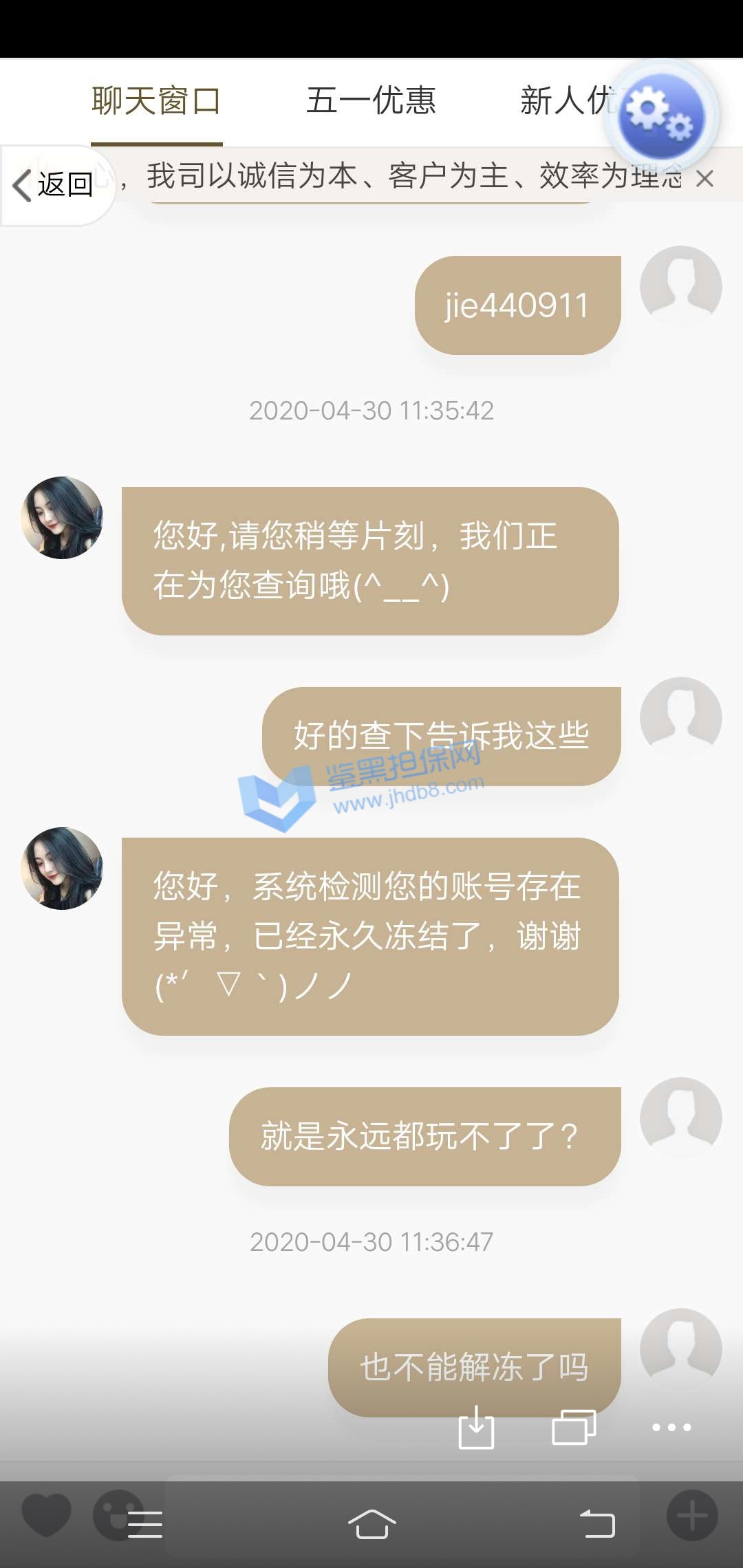Tap the heart icon beside the message box
This screenshot has height=1568, width=743.
[46, 1514]
